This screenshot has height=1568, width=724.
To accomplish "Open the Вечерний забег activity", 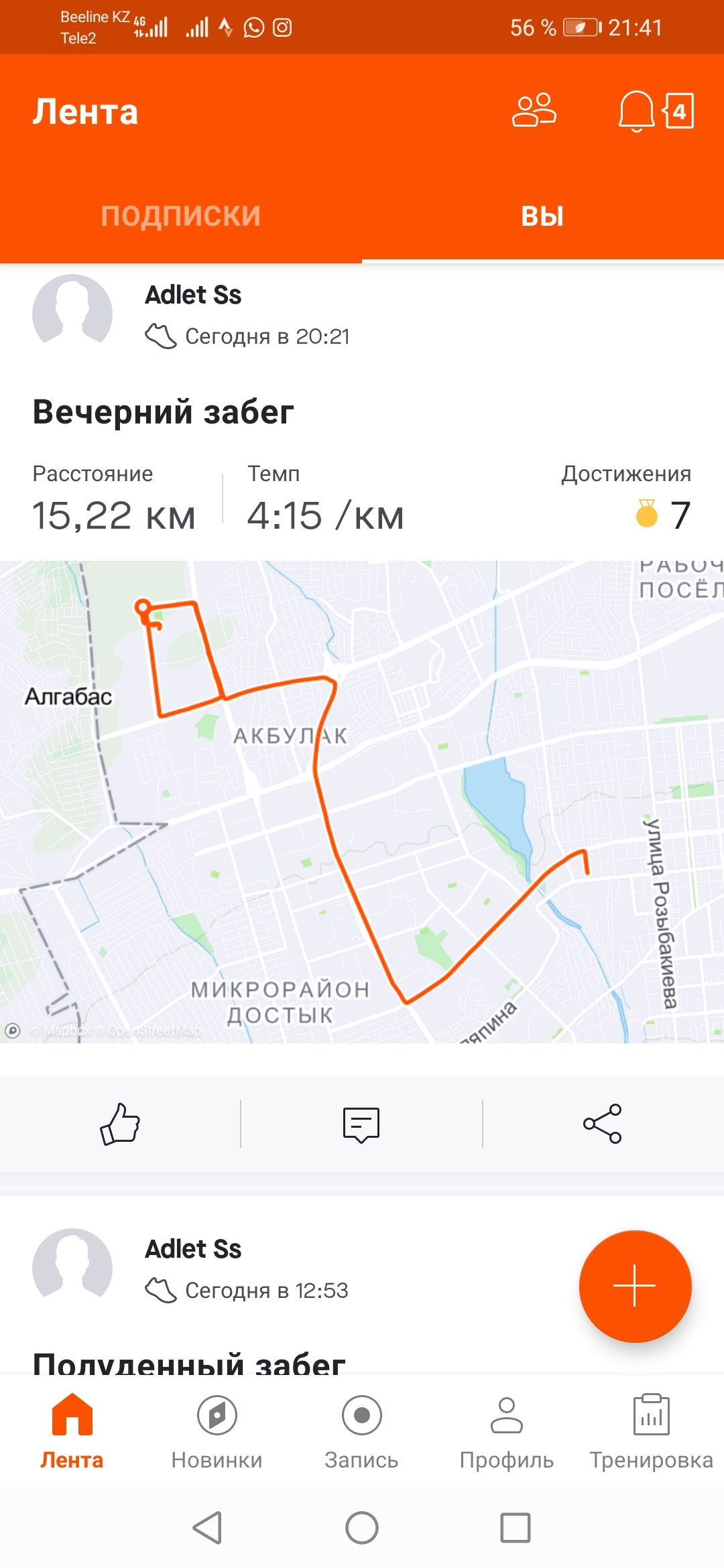I will (163, 411).
